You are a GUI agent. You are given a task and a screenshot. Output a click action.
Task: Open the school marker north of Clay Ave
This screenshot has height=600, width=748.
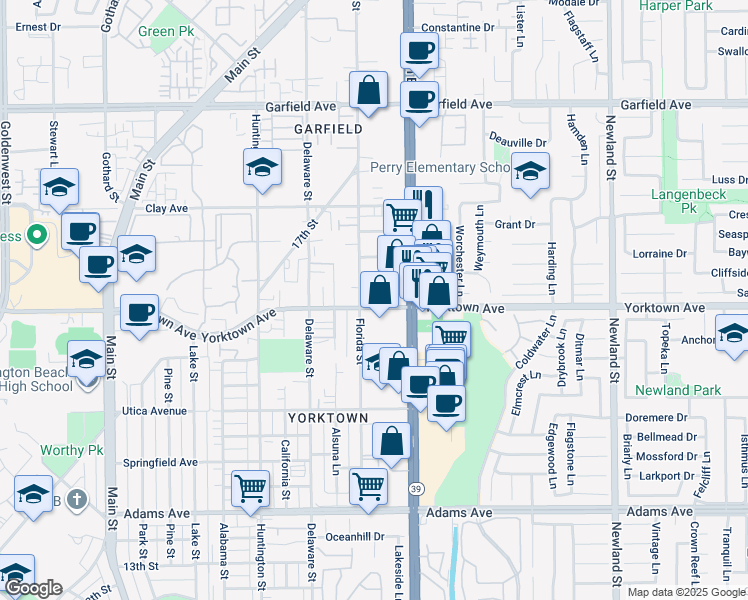click(x=262, y=165)
